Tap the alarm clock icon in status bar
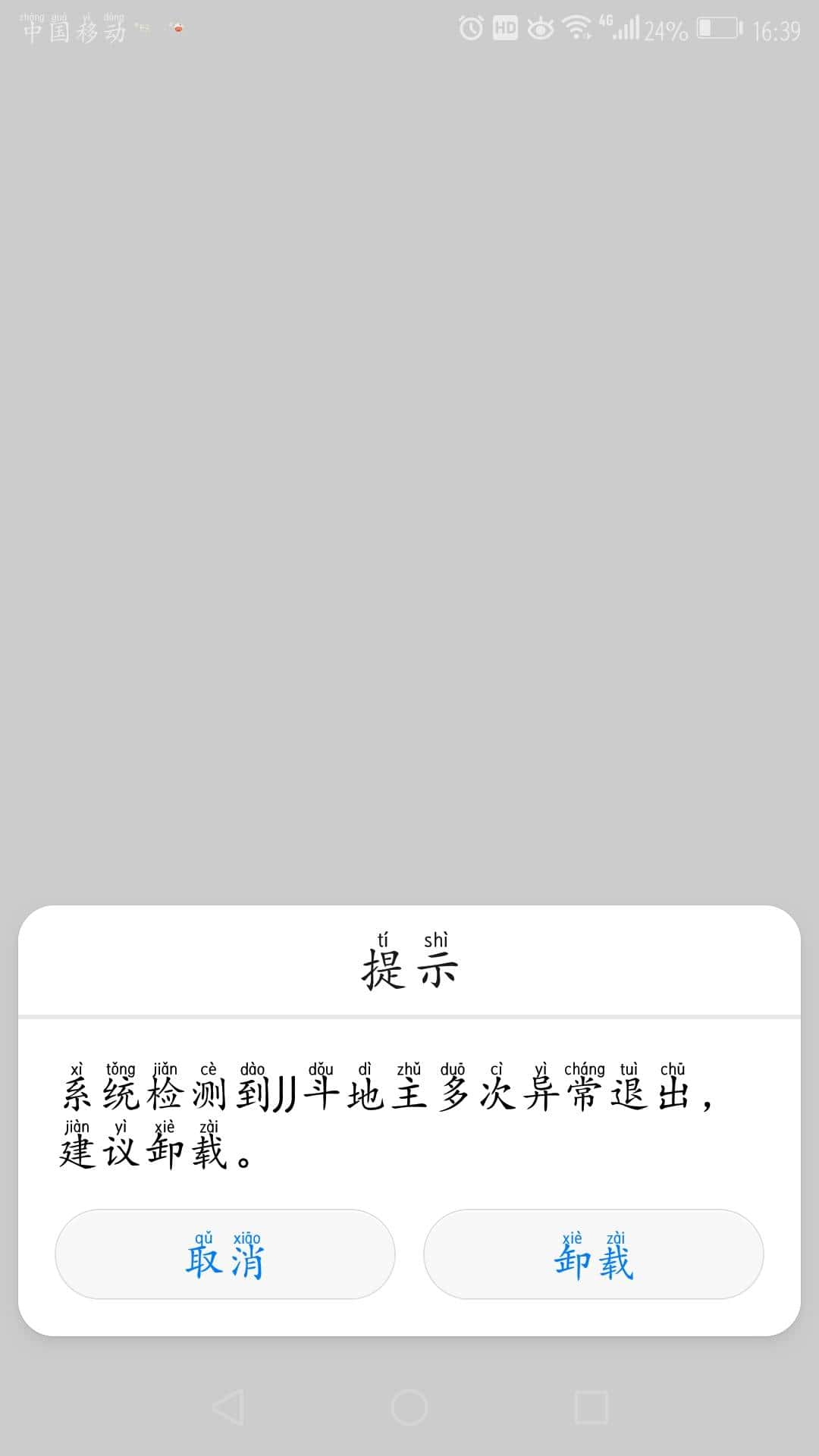Viewport: 819px width, 1456px height. point(471,27)
